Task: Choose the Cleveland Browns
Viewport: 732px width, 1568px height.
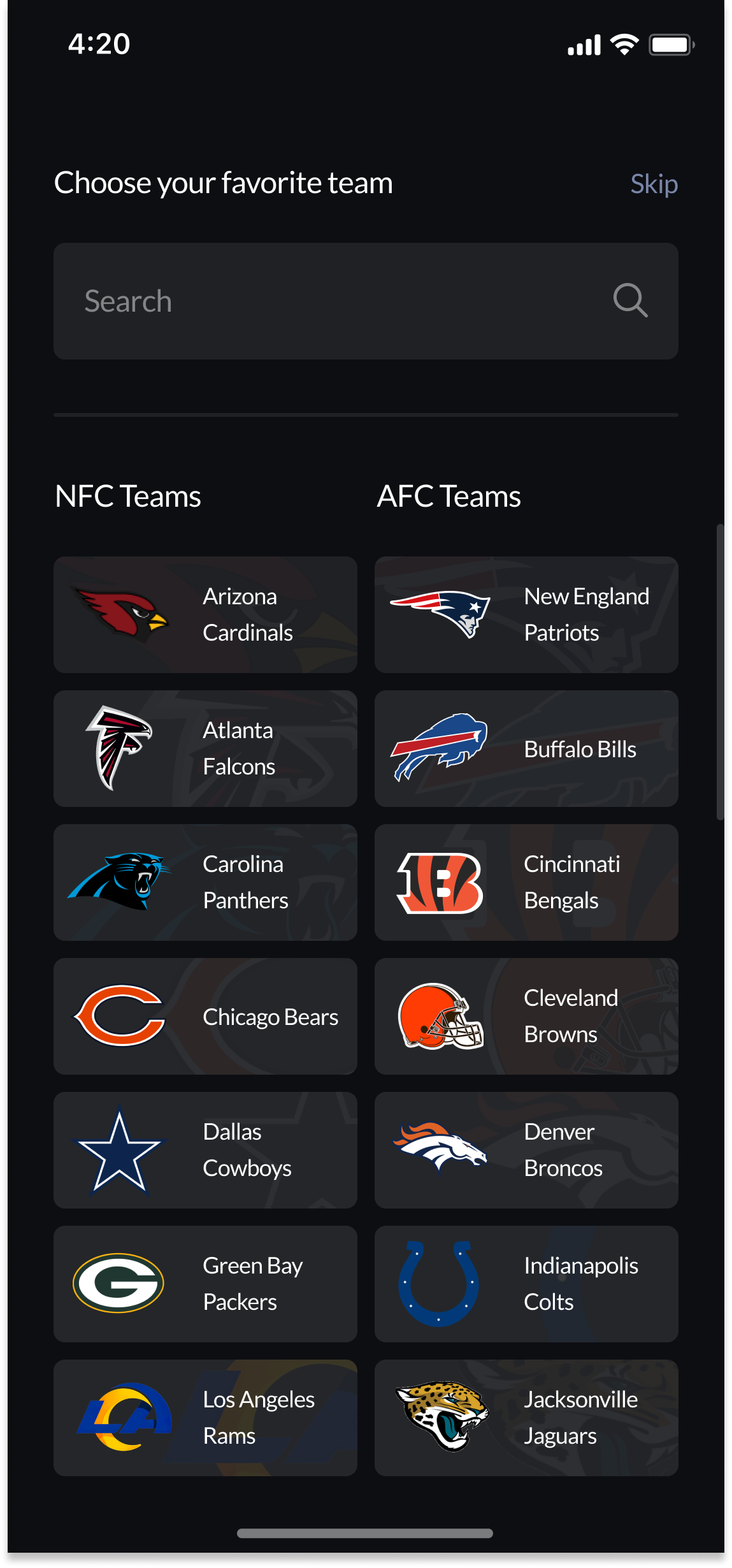Action: [x=526, y=1016]
